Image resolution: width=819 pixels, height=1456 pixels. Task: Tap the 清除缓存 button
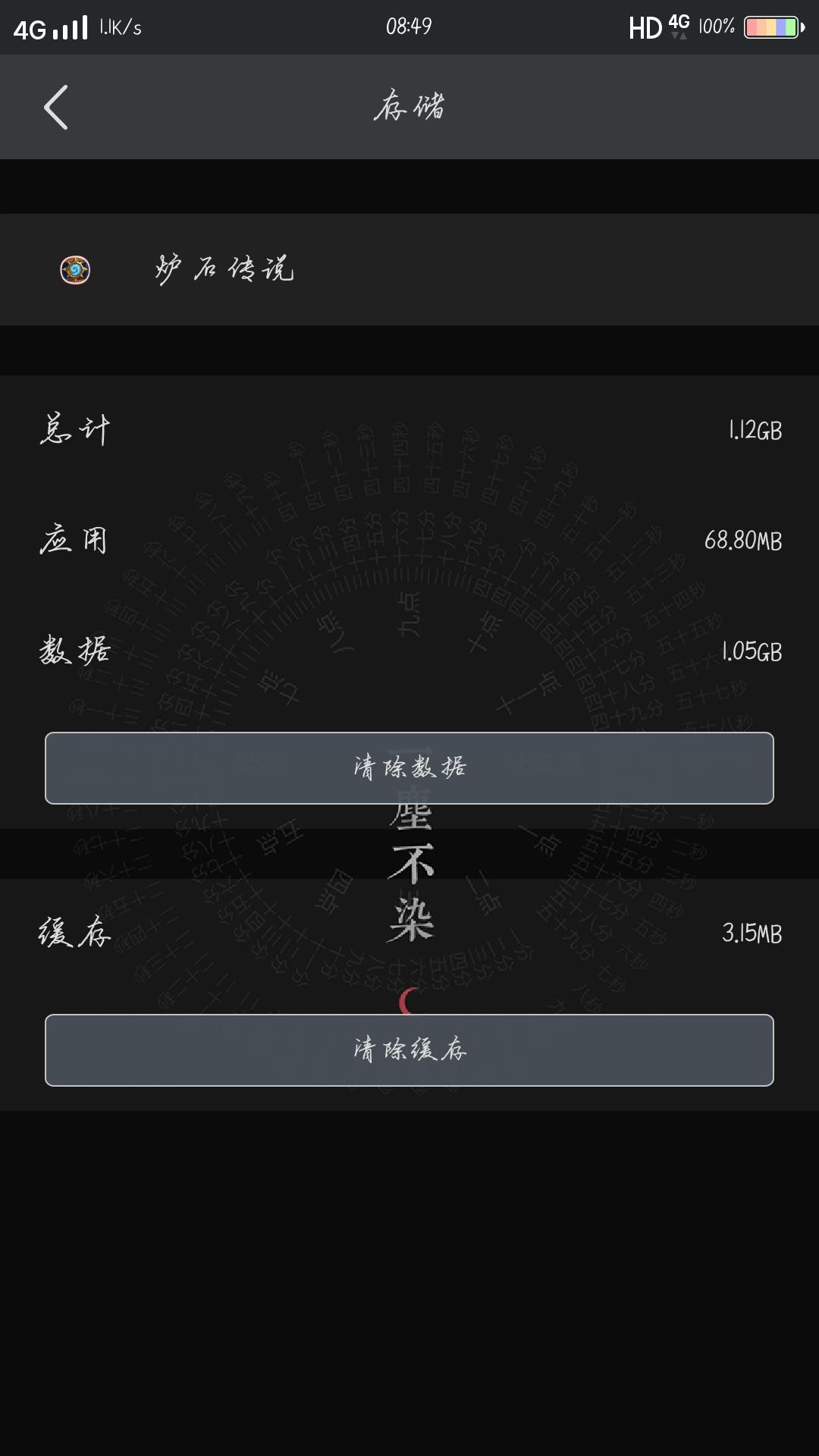(409, 1050)
